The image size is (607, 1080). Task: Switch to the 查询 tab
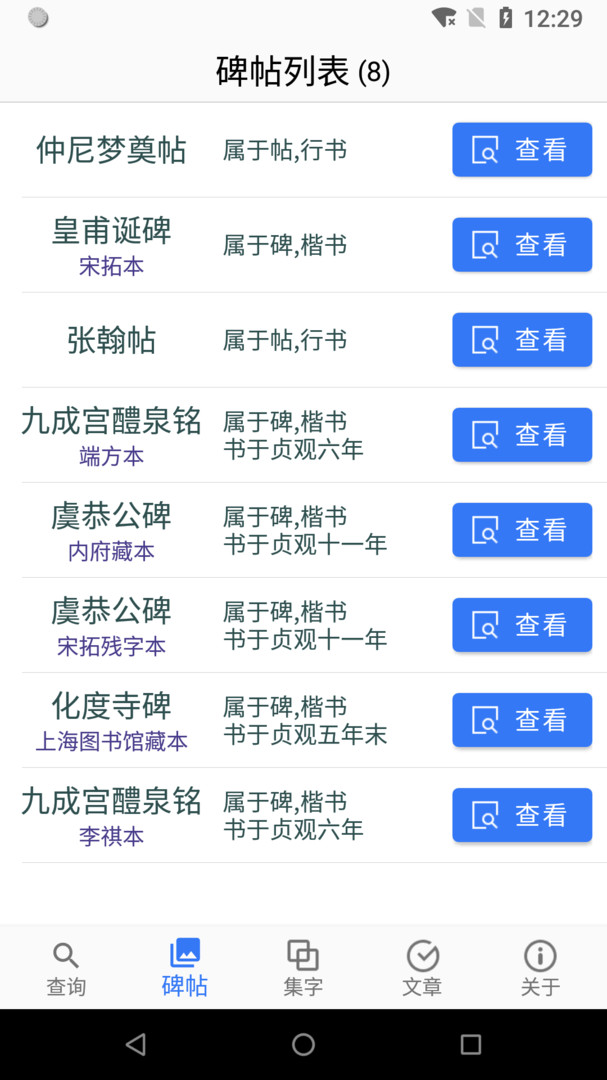tap(66, 968)
